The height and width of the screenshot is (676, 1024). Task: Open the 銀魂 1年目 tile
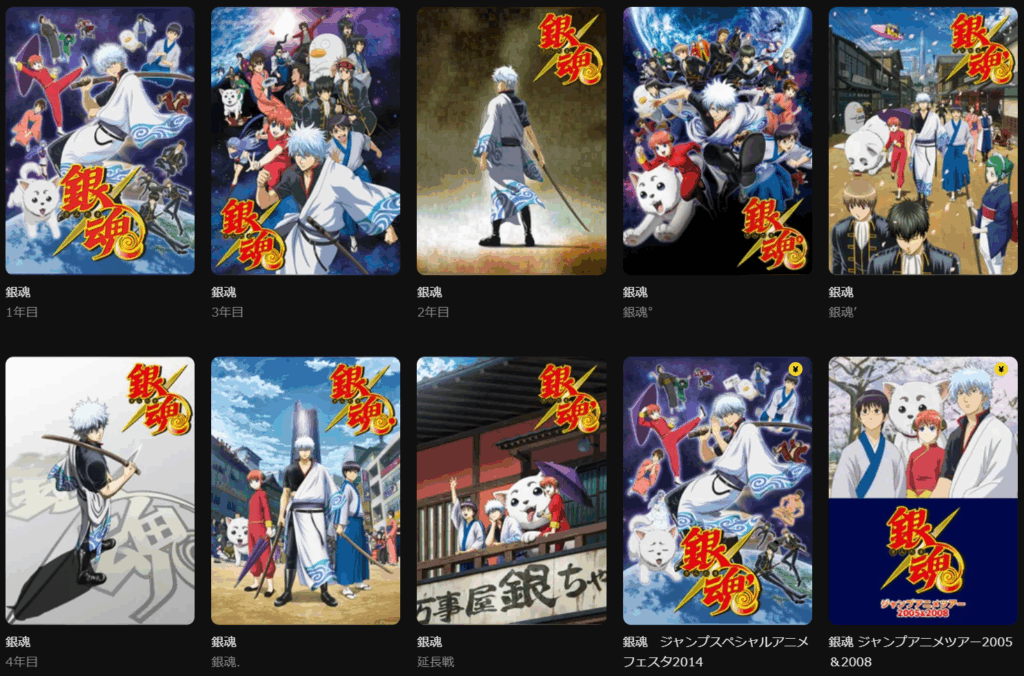(x=100, y=141)
